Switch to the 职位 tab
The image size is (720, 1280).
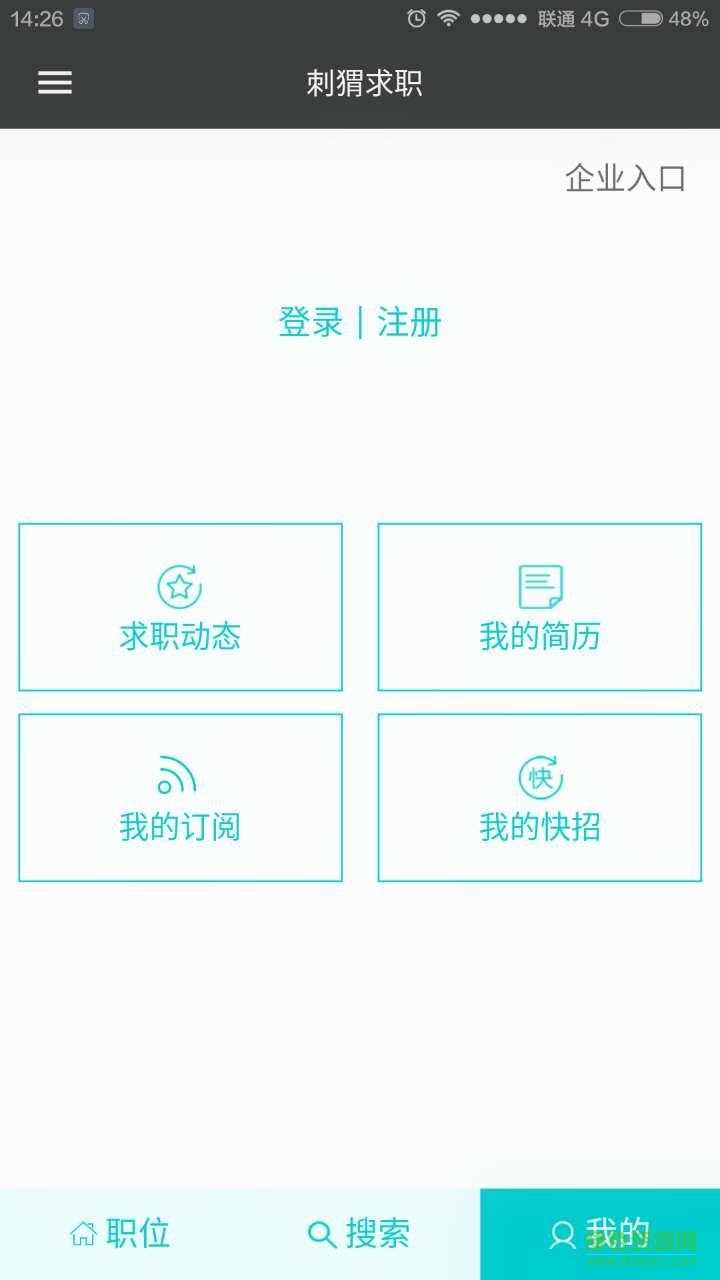(120, 1234)
